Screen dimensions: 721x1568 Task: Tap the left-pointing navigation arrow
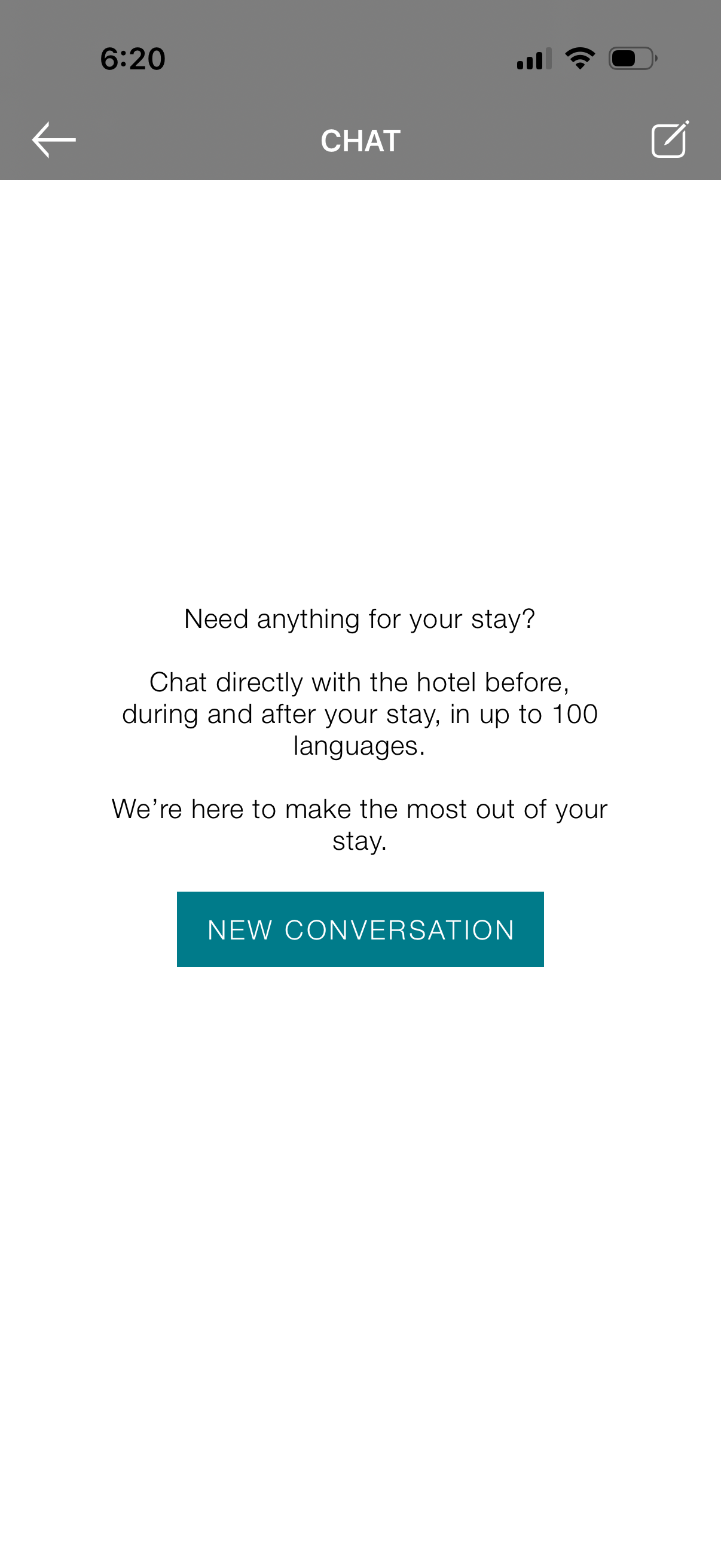click(54, 141)
